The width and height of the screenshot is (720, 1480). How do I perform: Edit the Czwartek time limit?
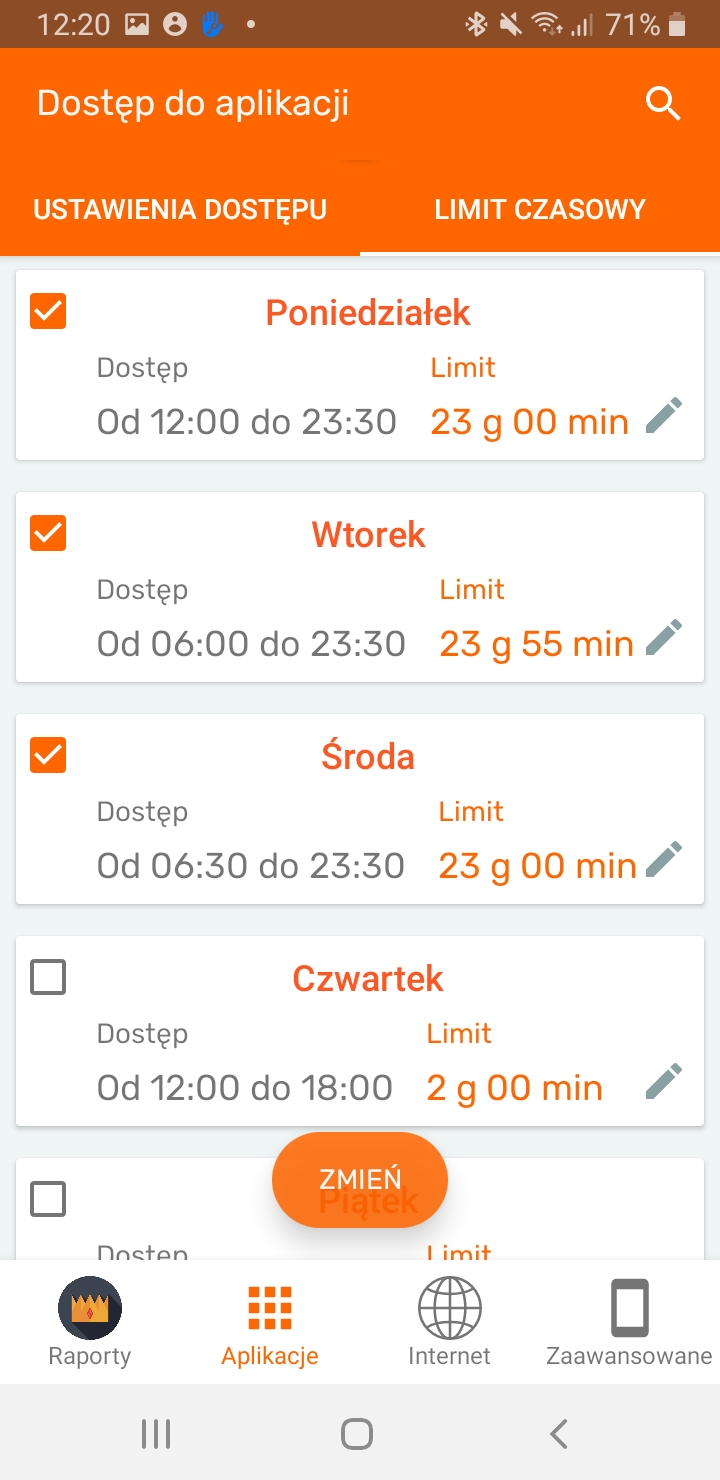[664, 1082]
